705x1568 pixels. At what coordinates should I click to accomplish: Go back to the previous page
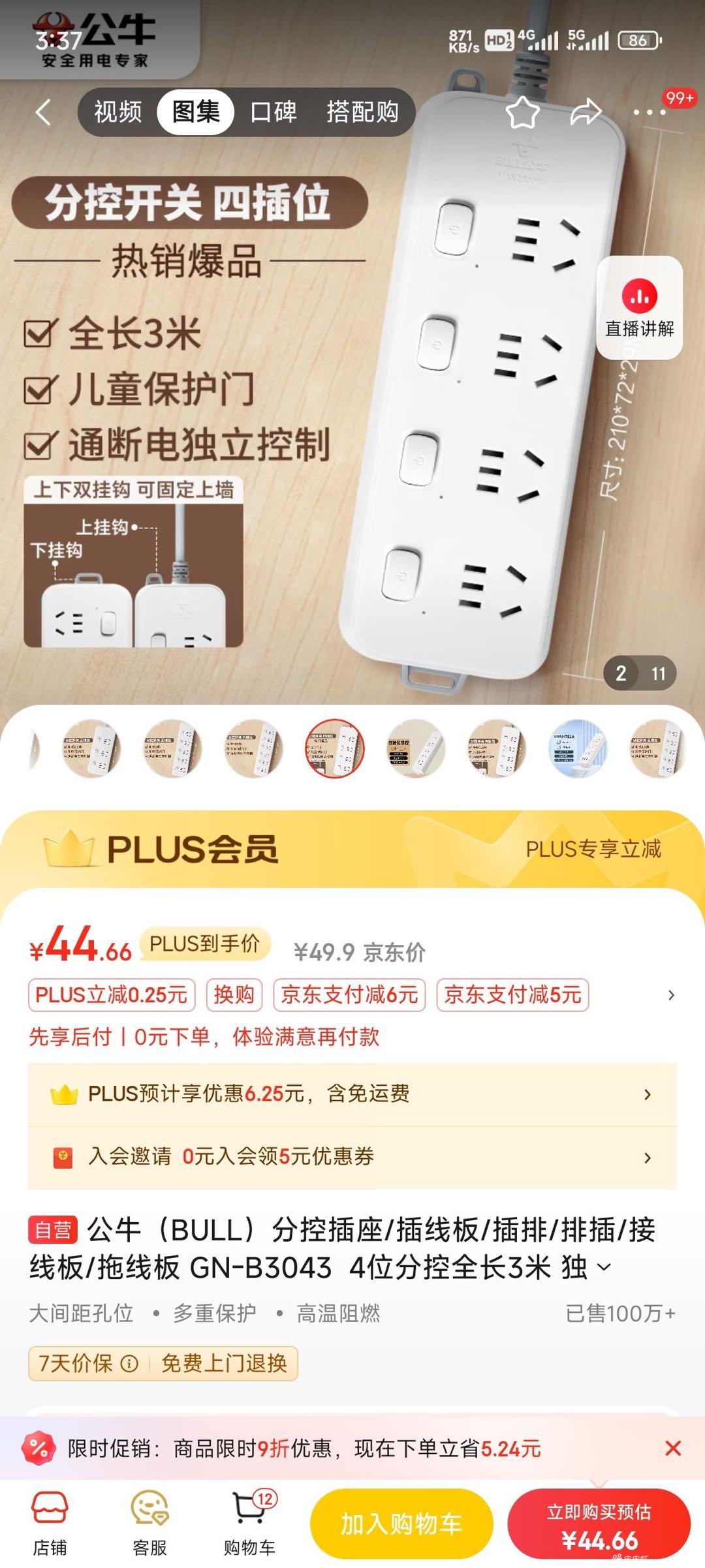pyautogui.click(x=43, y=112)
